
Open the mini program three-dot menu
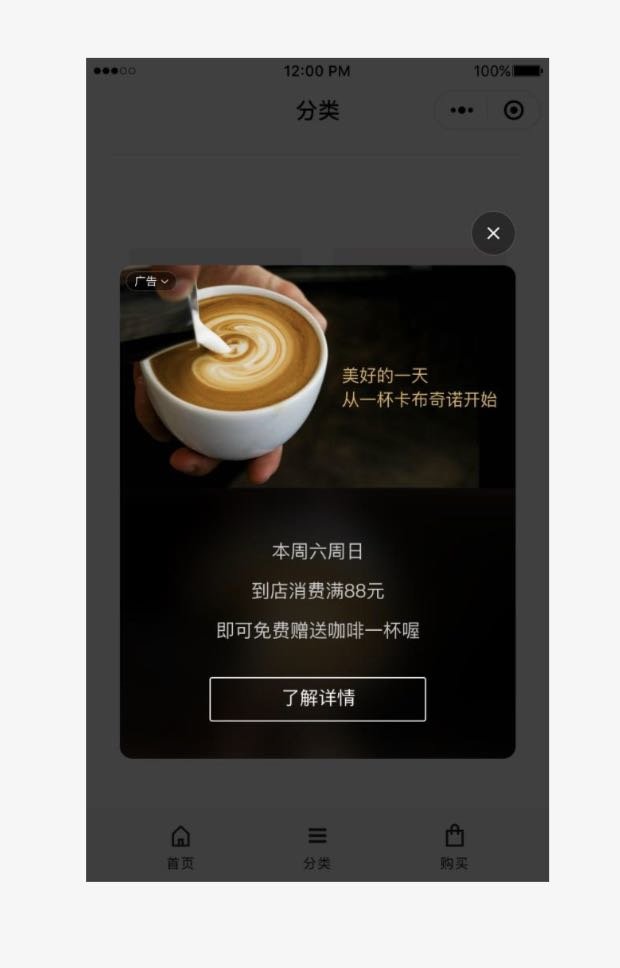461,111
